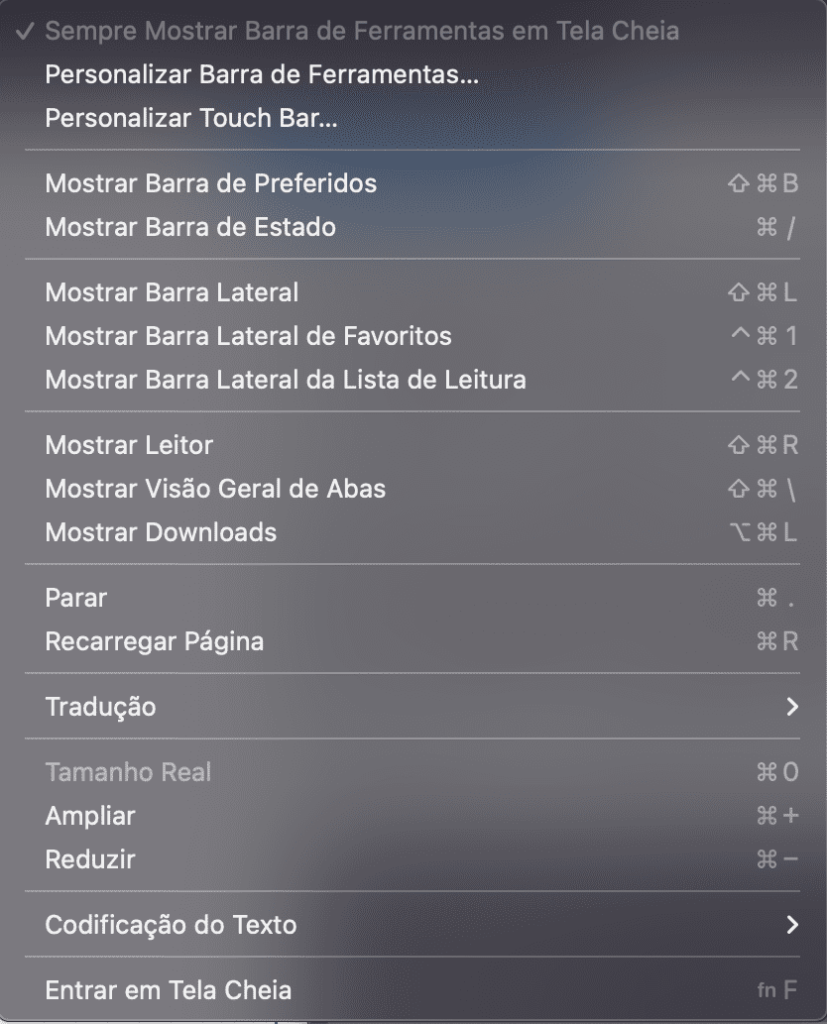827x1024 pixels.
Task: Open Personalizar Barra de Ferramentas
Action: click(x=262, y=75)
